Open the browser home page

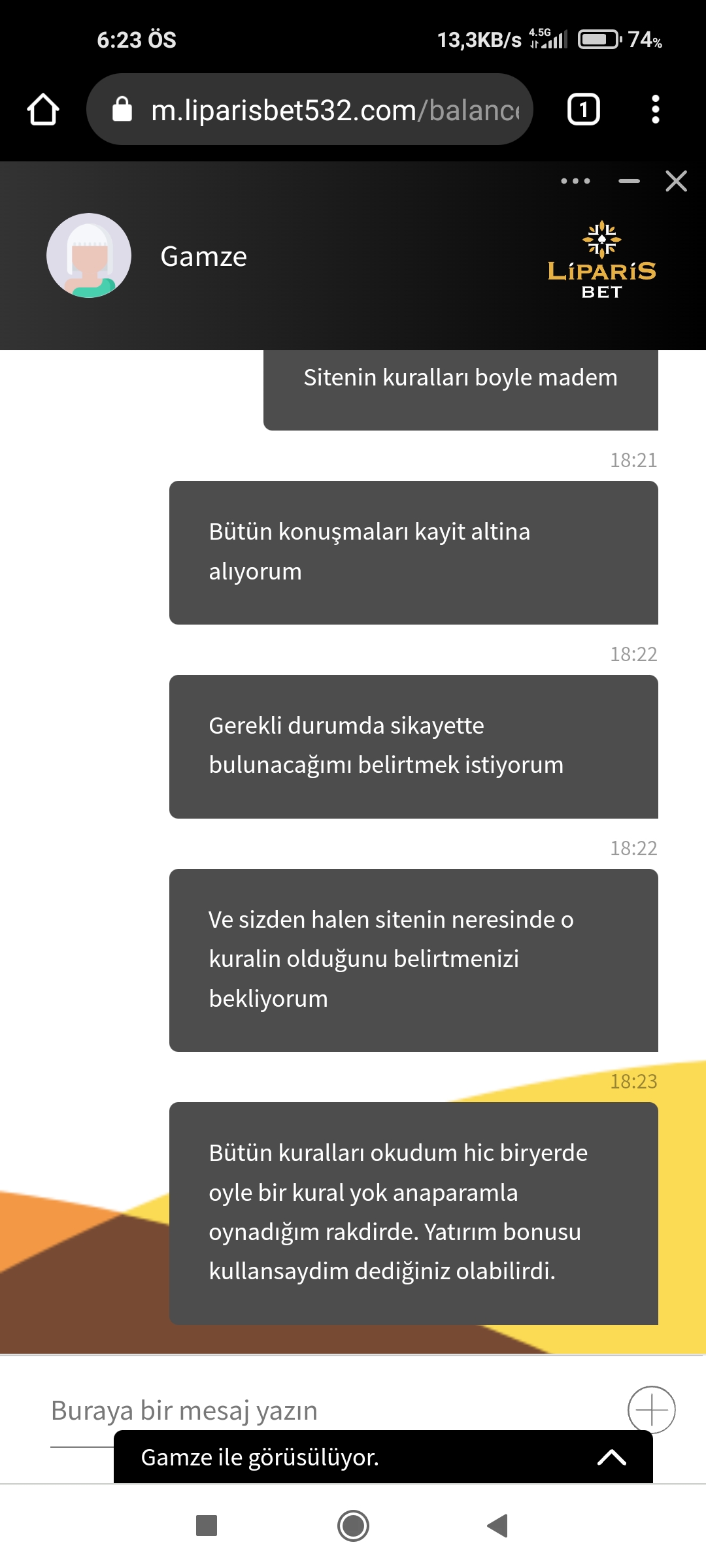click(x=43, y=109)
